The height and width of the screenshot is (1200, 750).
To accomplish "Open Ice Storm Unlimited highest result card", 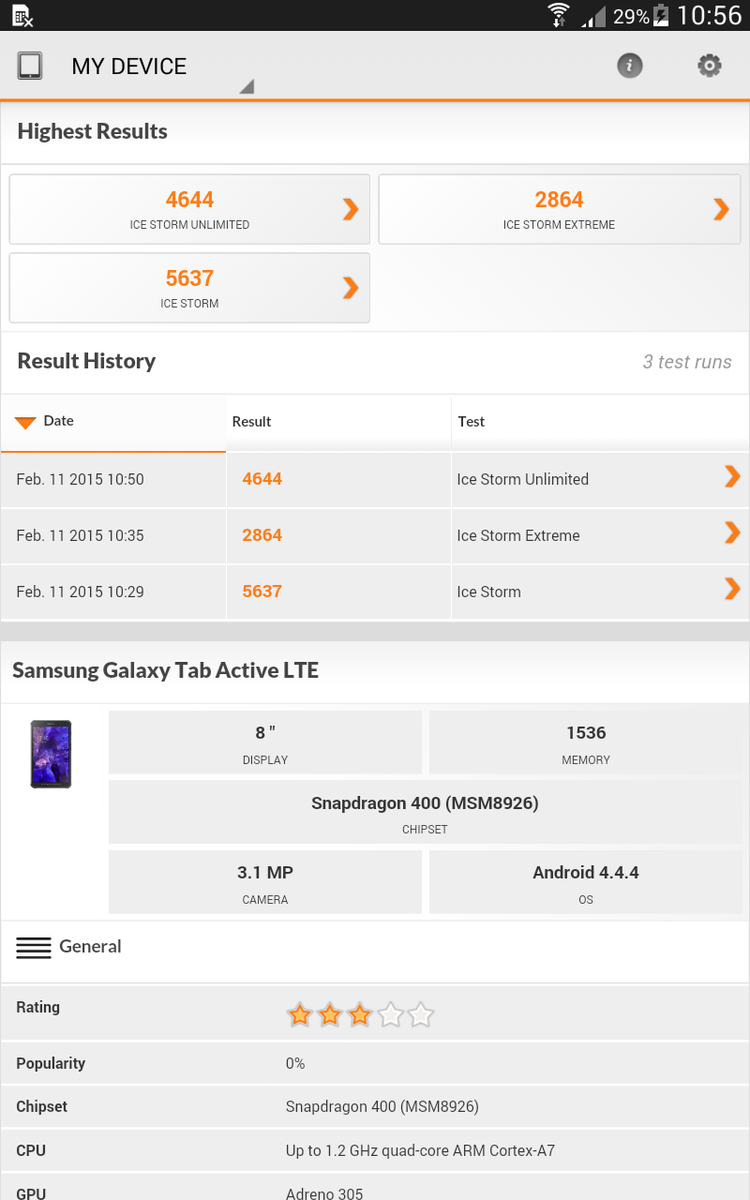I will 189,209.
